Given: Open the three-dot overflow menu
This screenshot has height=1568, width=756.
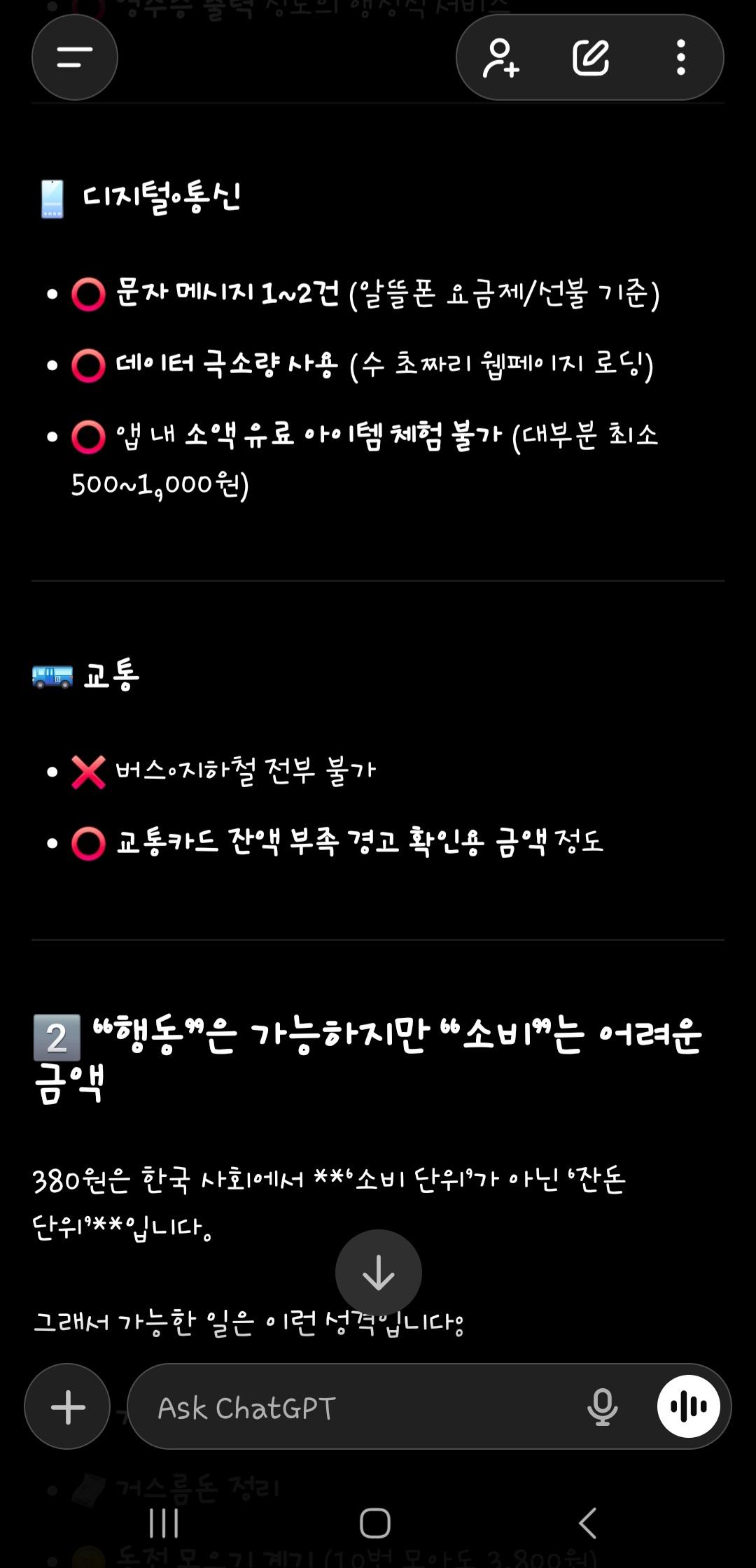Looking at the screenshot, I should tap(680, 57).
